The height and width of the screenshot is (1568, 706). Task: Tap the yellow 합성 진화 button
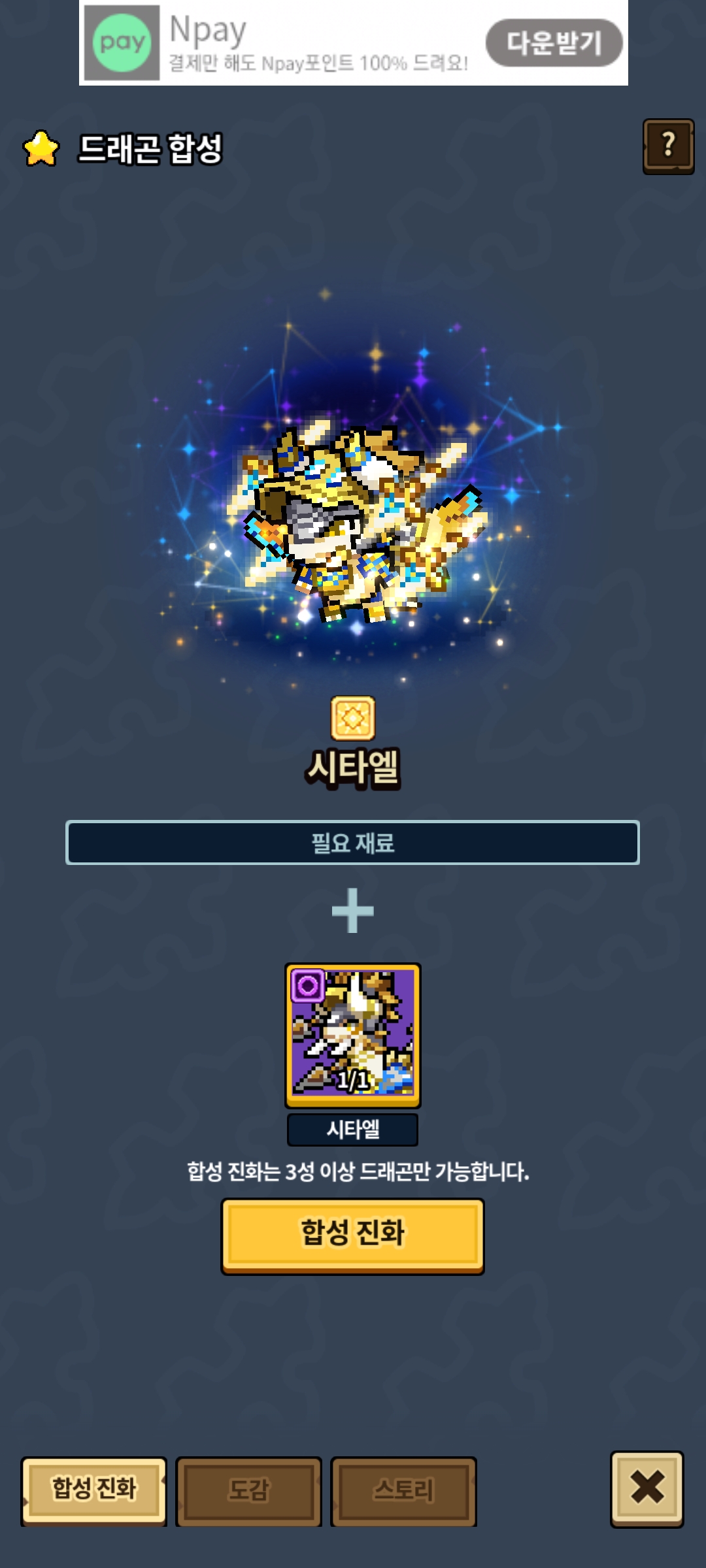(x=352, y=1234)
